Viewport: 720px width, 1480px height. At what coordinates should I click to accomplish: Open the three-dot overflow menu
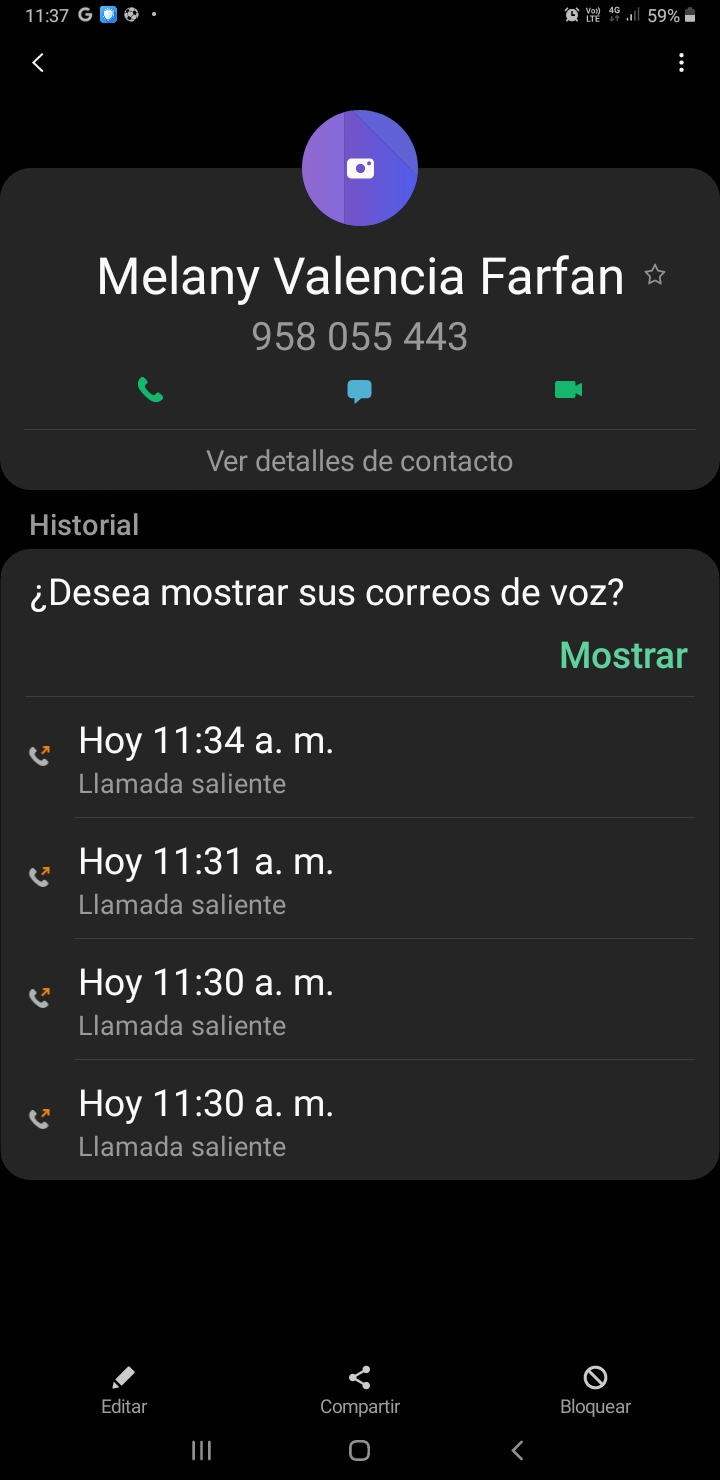[x=681, y=63]
